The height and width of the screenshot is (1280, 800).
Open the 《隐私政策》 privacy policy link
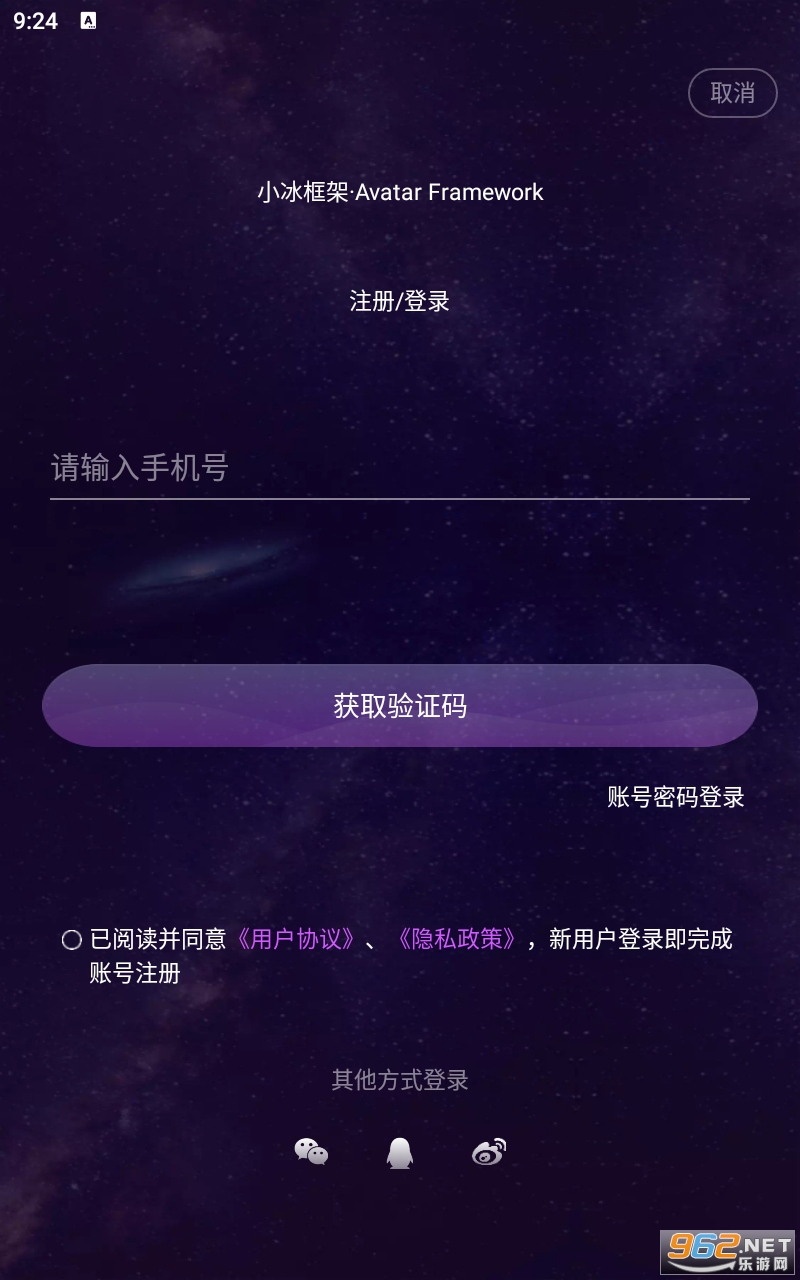[x=457, y=939]
